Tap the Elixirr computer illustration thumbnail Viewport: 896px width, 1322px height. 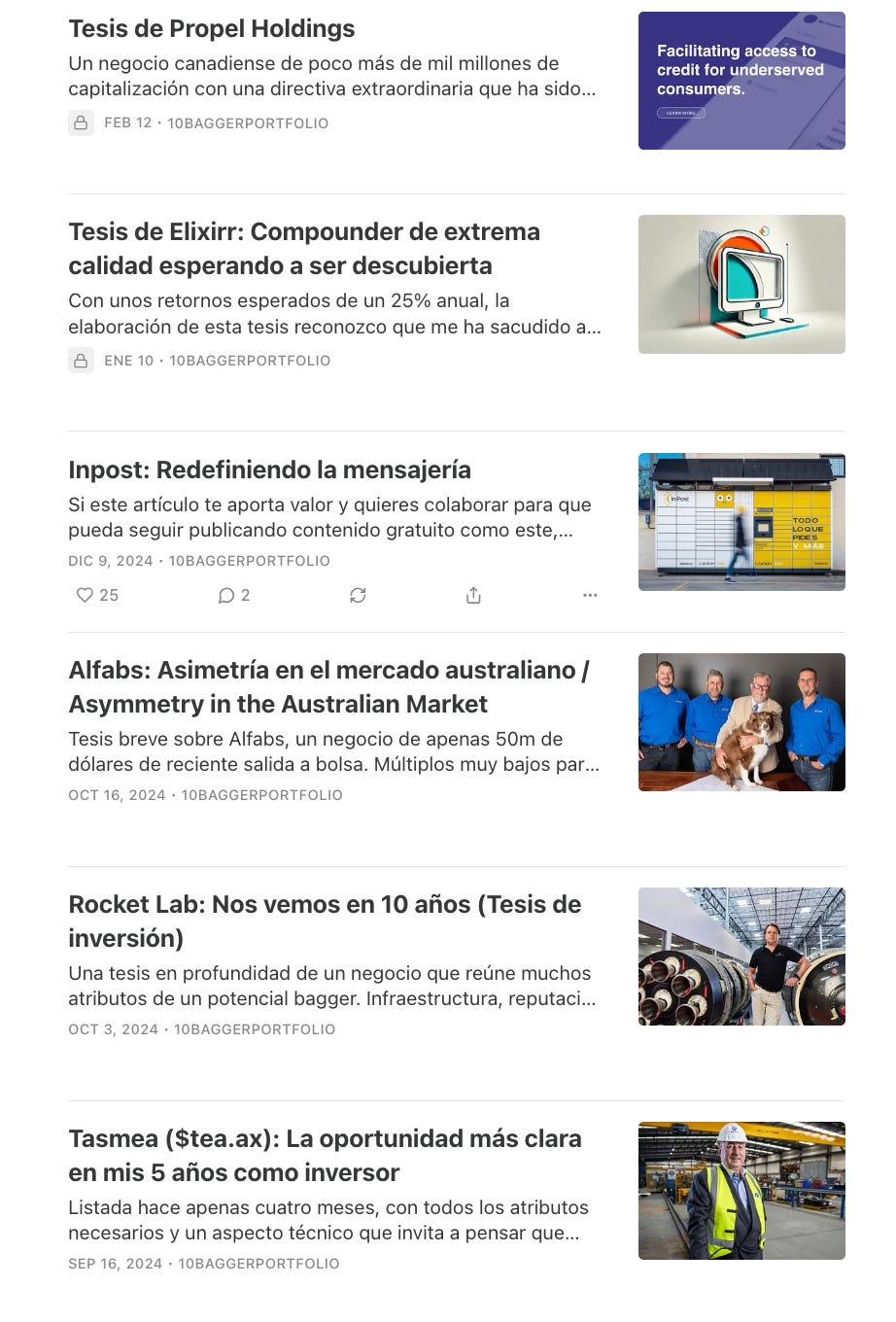[x=741, y=284]
